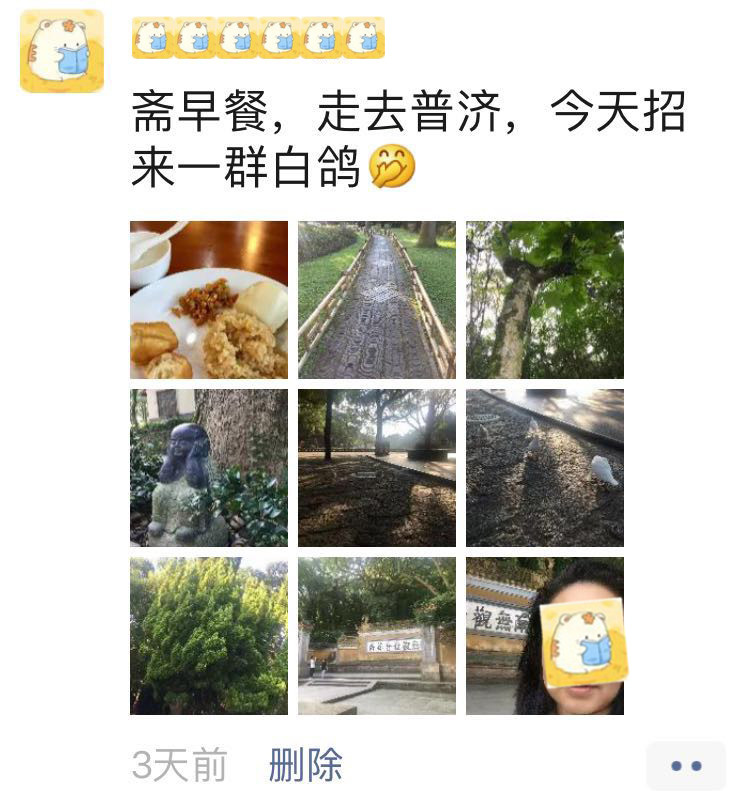The image size is (750, 791).
Task: Open the poster's profile avatar
Action: click(x=62, y=51)
